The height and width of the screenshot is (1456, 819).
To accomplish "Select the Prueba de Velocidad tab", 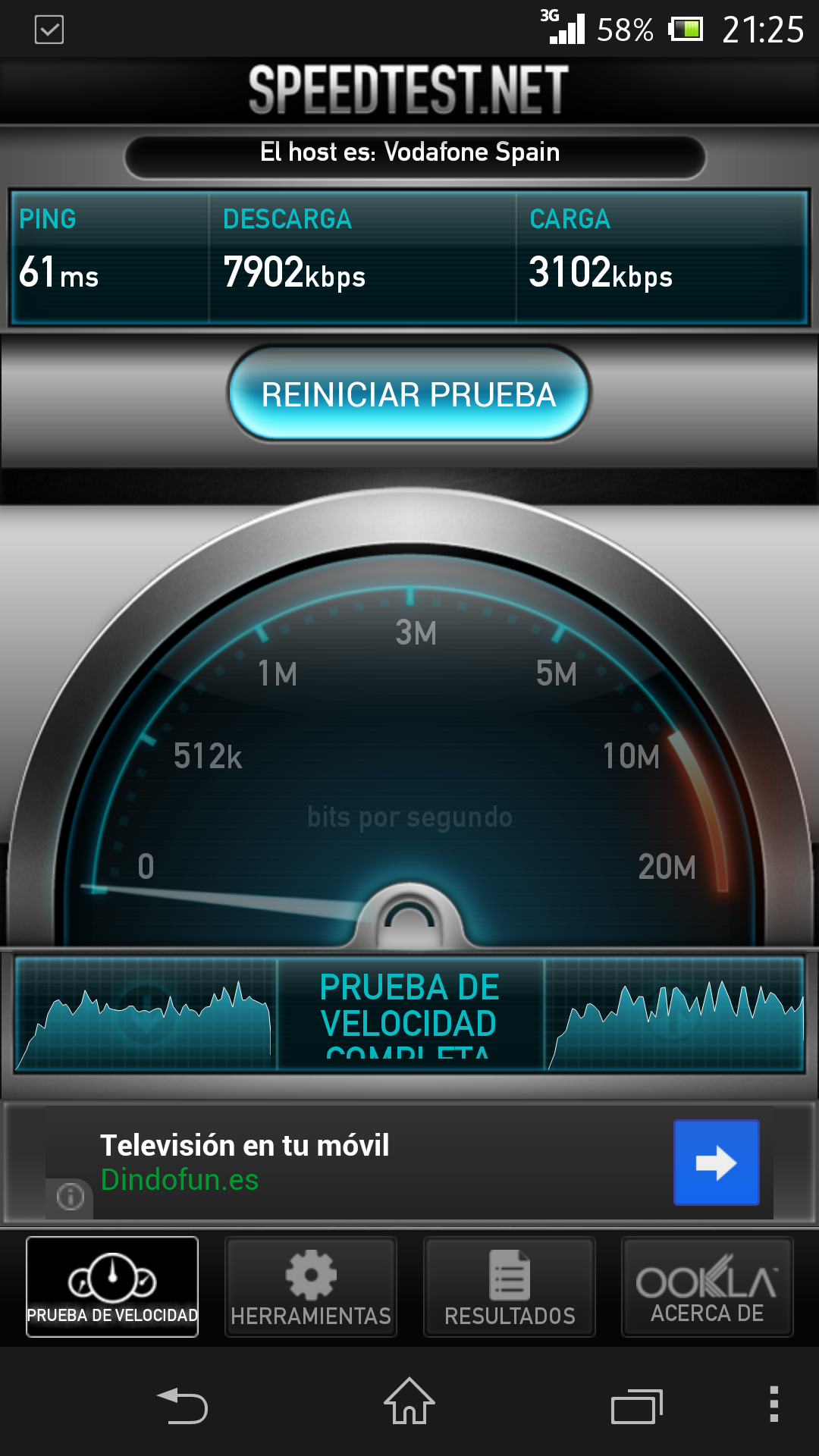I will (x=112, y=1287).
